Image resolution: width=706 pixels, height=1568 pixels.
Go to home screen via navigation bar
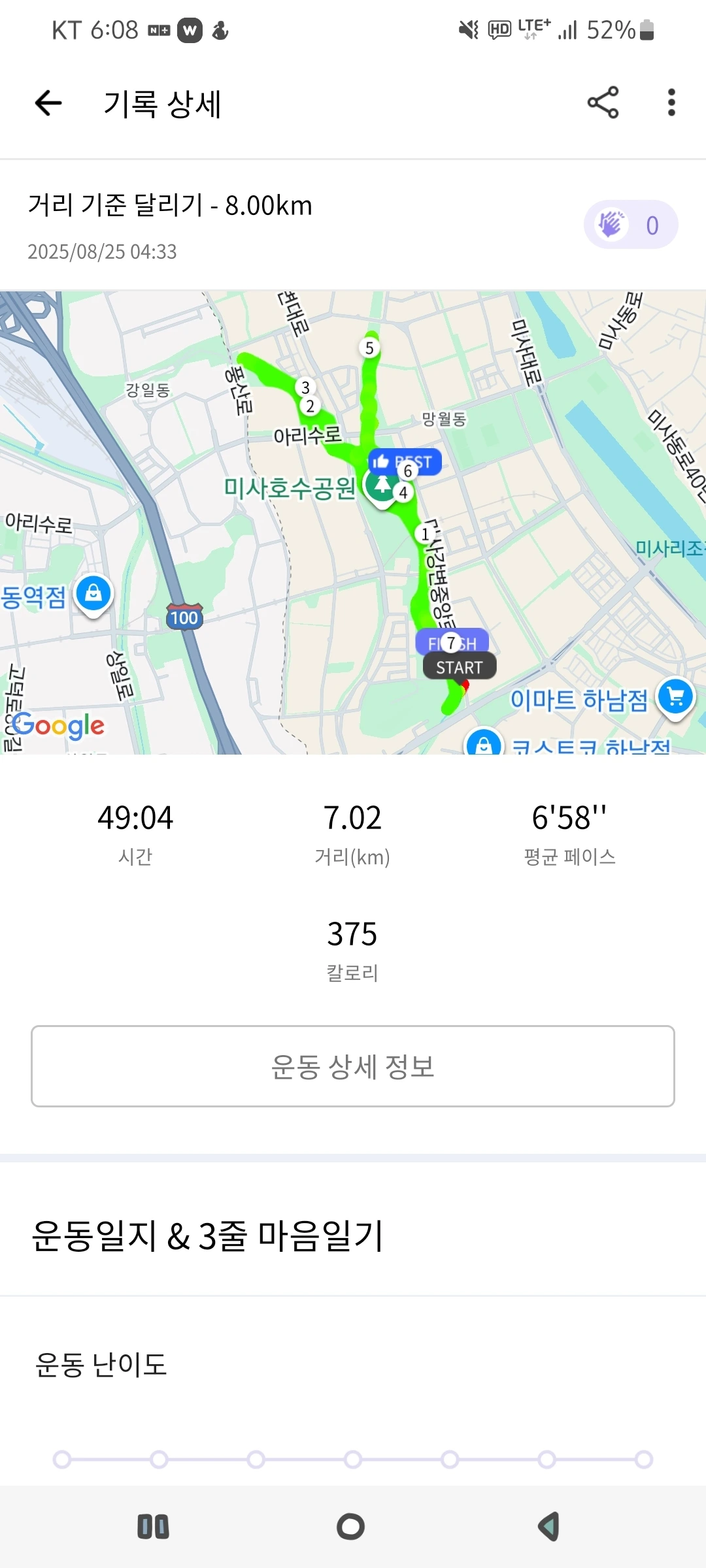click(351, 1527)
